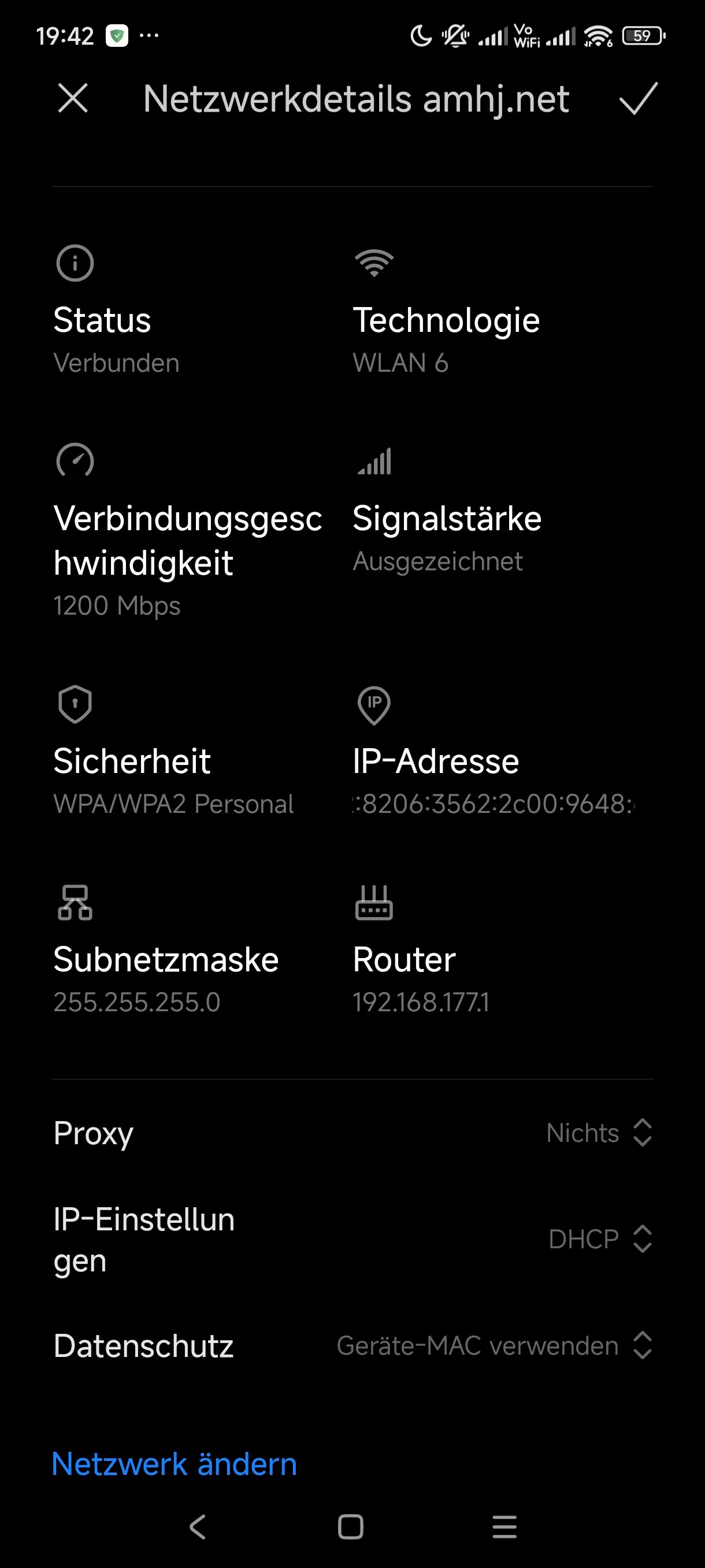Tap the Netzwerk ändern link
Screen dimensions: 705x1568
pos(175,1464)
